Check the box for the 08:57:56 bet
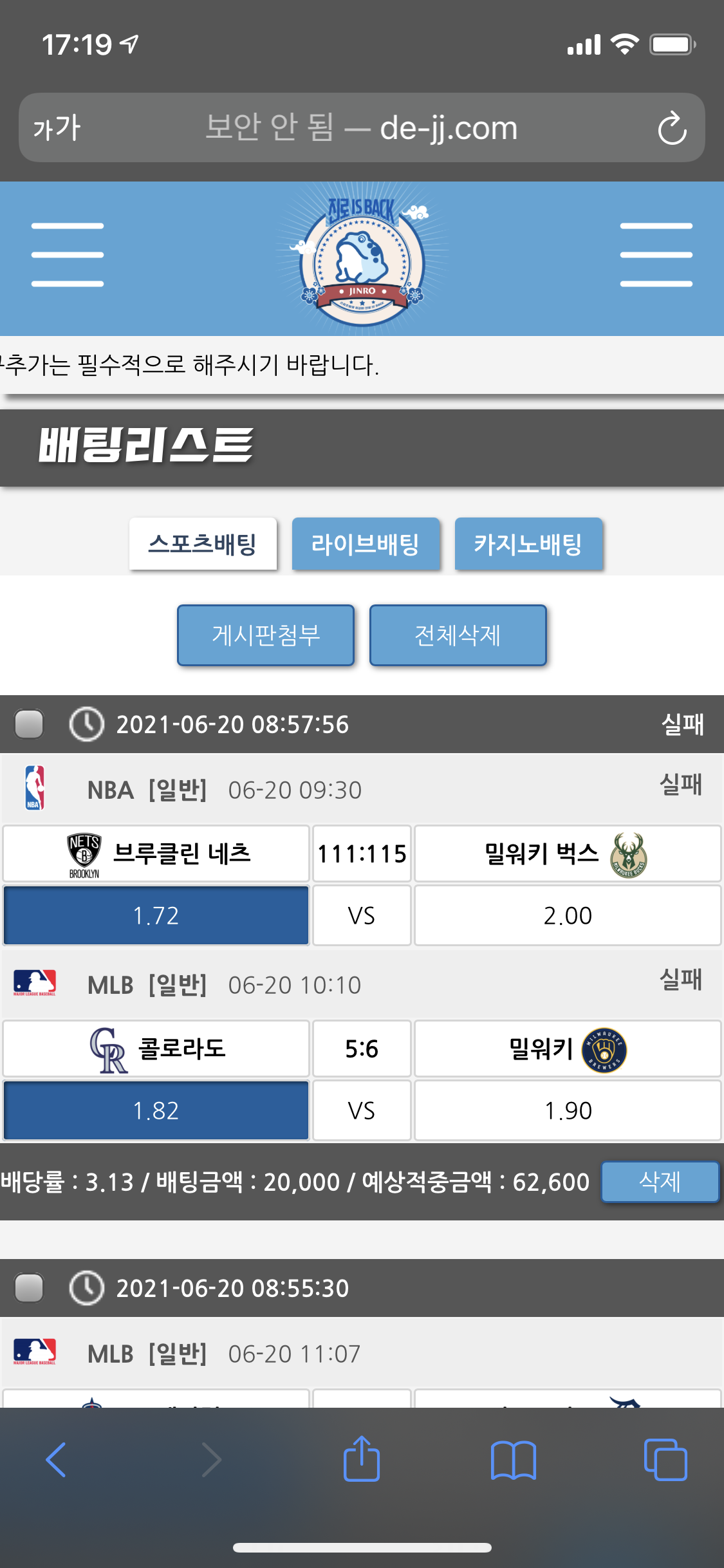This screenshot has height=1568, width=724. (x=30, y=724)
